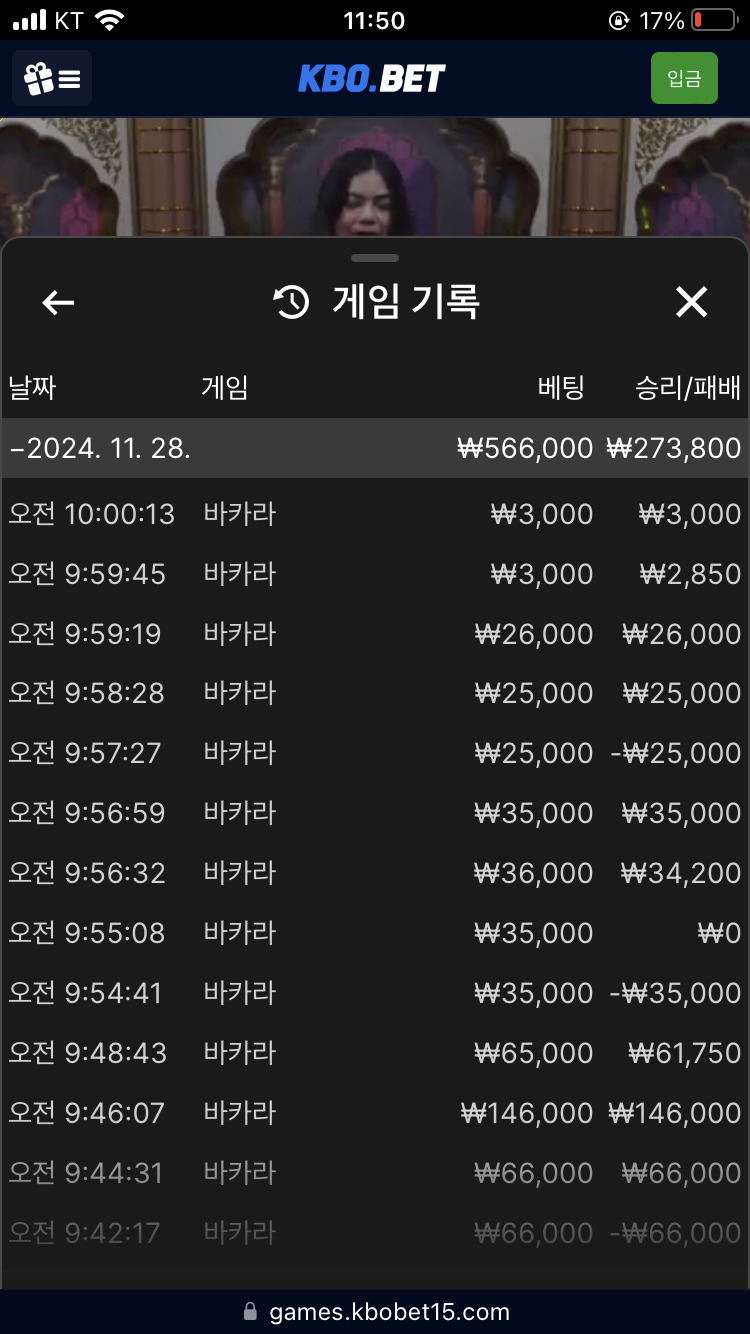The image size is (750, 1334).
Task: Select the 오전 9:58:28 game entry
Action: pos(375,693)
